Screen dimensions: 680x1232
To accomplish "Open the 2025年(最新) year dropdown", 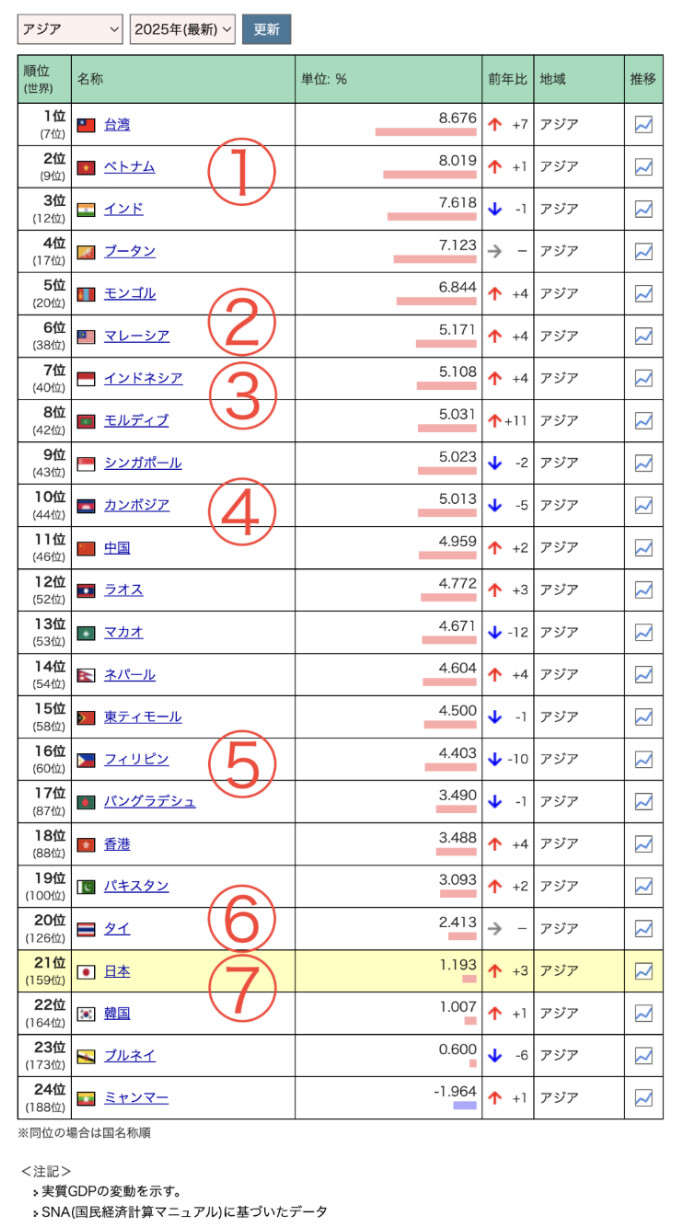I will pos(183,30).
